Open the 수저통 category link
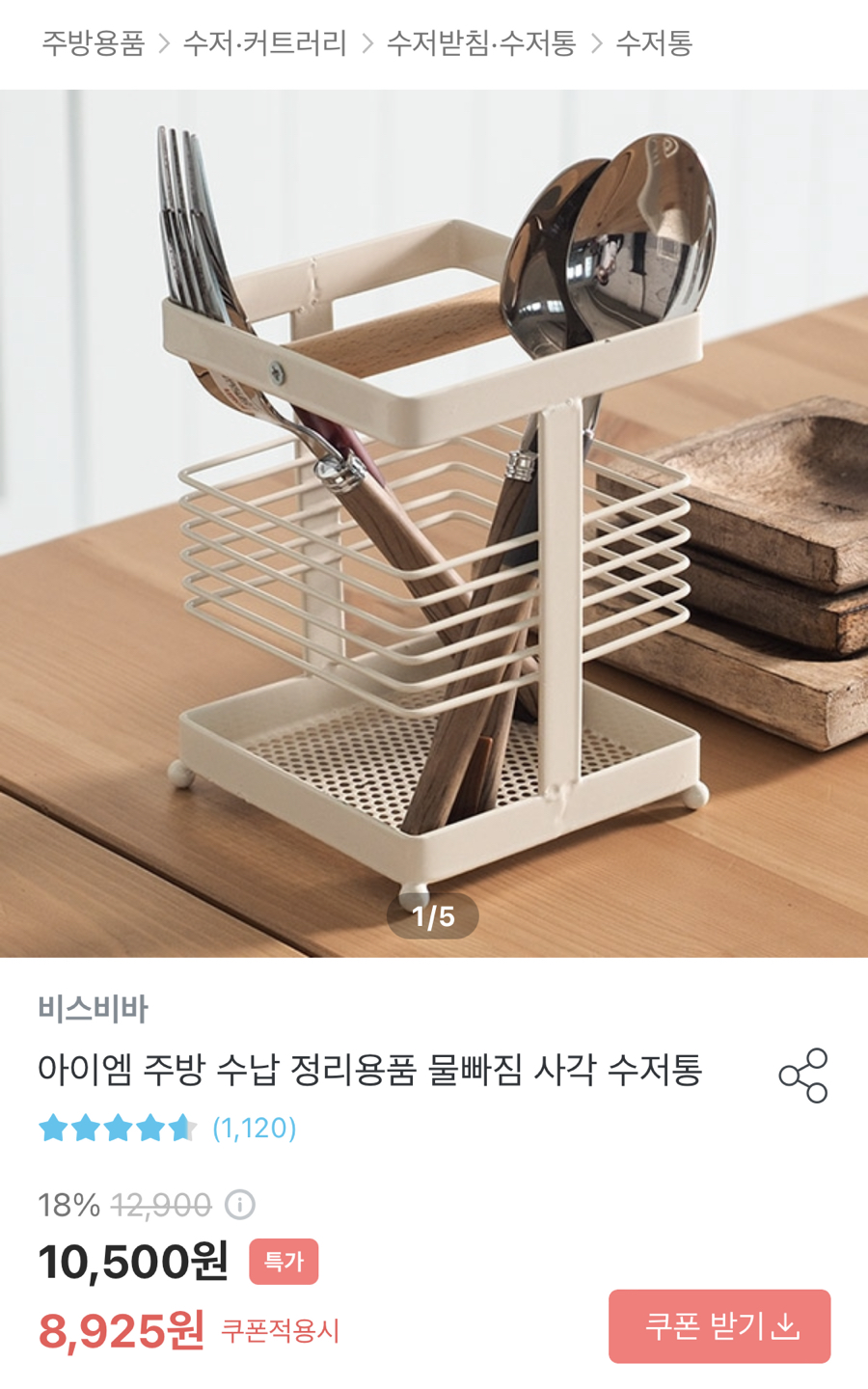 [654, 43]
